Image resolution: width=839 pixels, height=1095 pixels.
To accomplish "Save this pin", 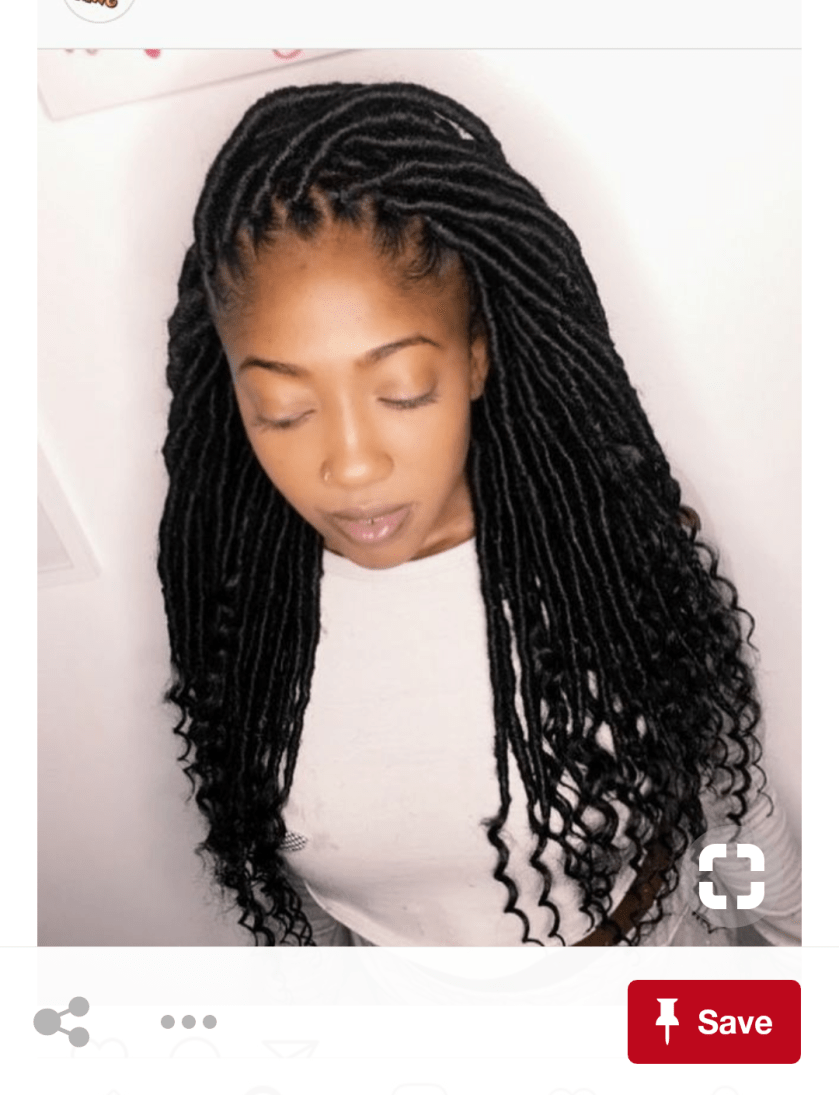I will point(714,1021).
